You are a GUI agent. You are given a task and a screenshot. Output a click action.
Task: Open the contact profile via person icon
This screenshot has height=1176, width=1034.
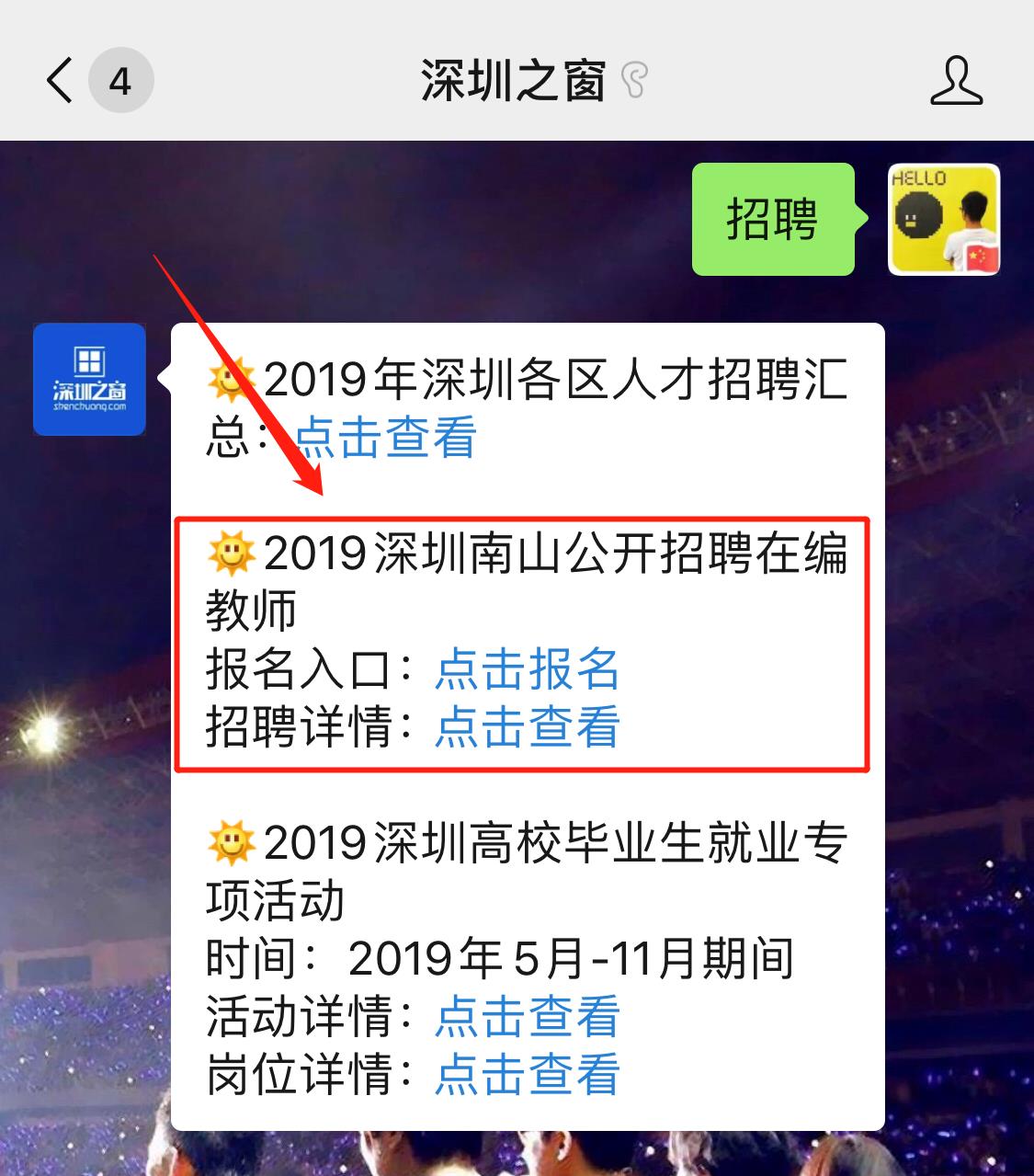956,80
